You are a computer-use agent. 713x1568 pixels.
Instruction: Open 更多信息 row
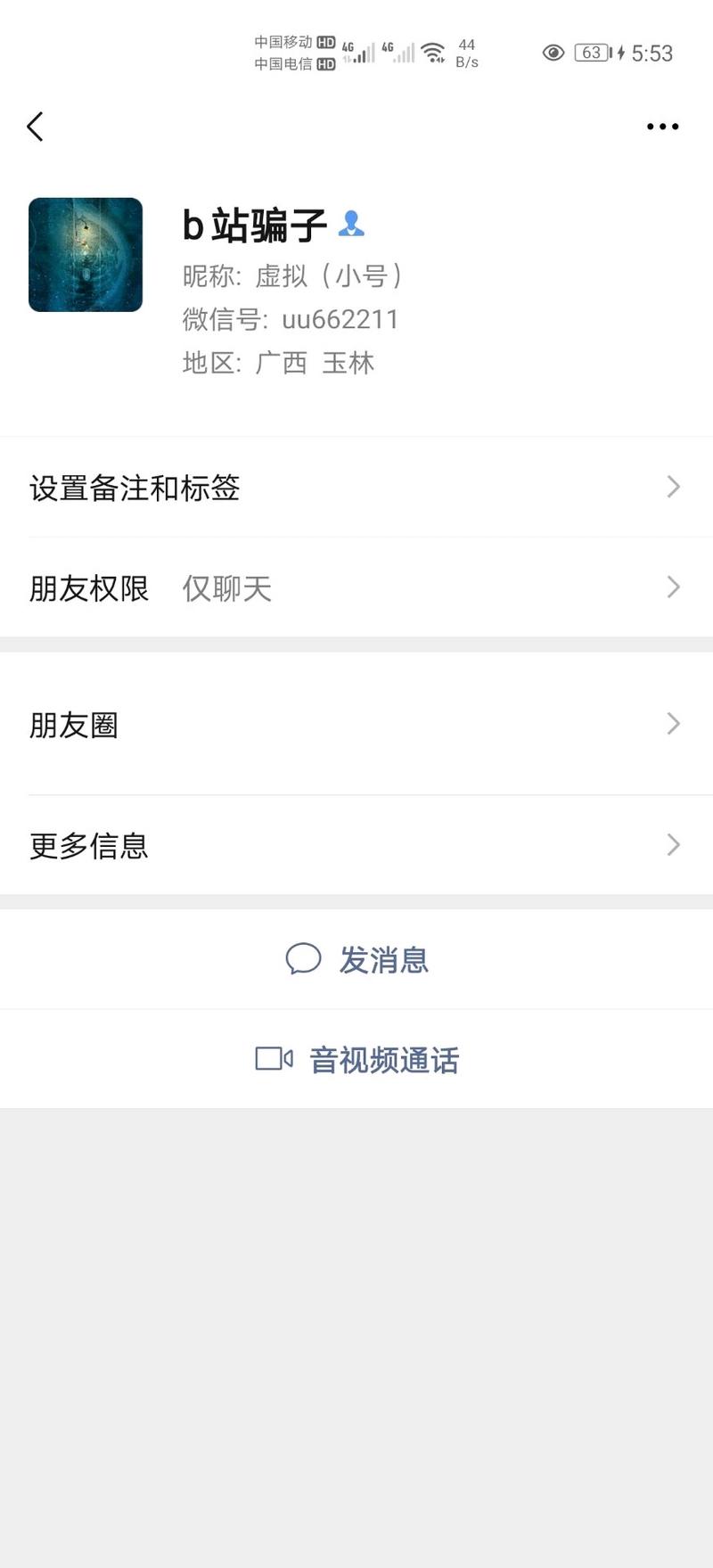point(356,845)
